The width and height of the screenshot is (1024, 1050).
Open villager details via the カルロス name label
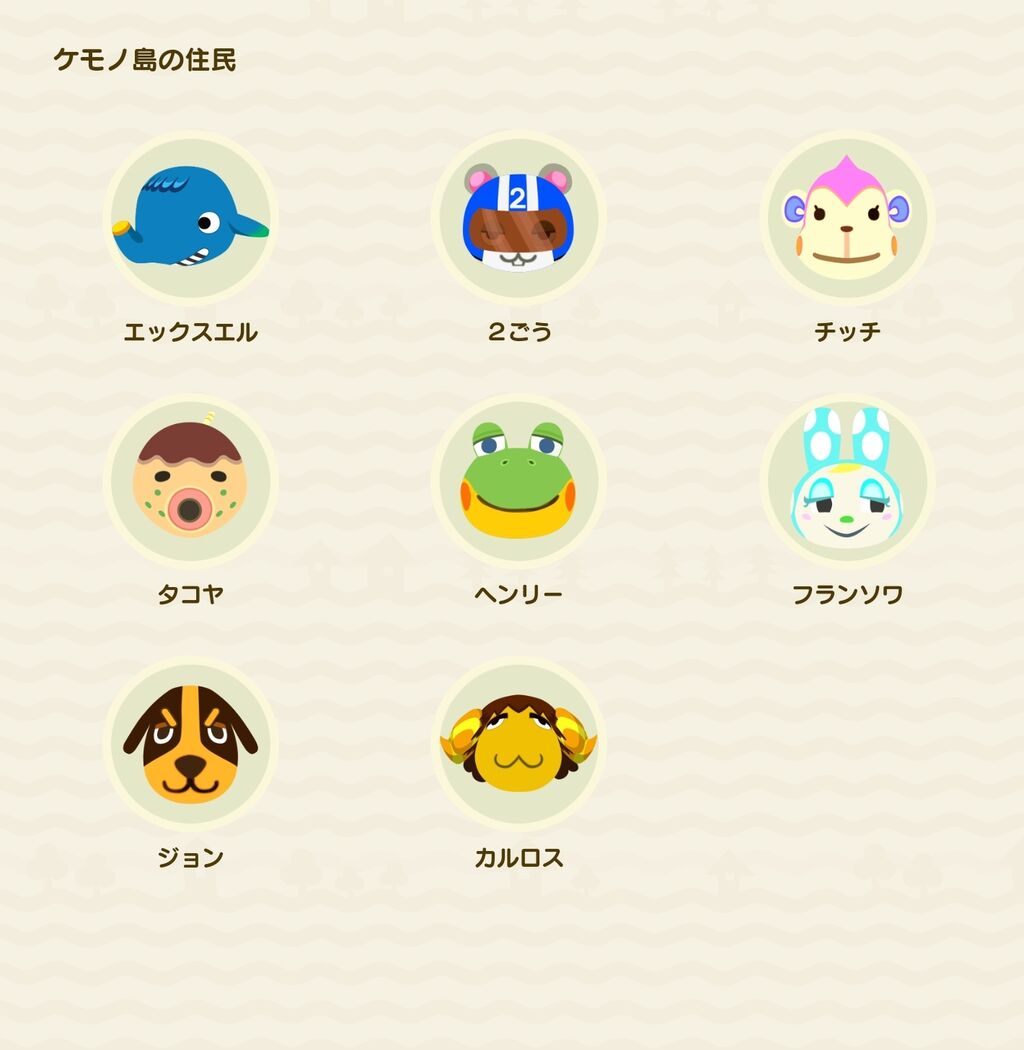click(520, 854)
